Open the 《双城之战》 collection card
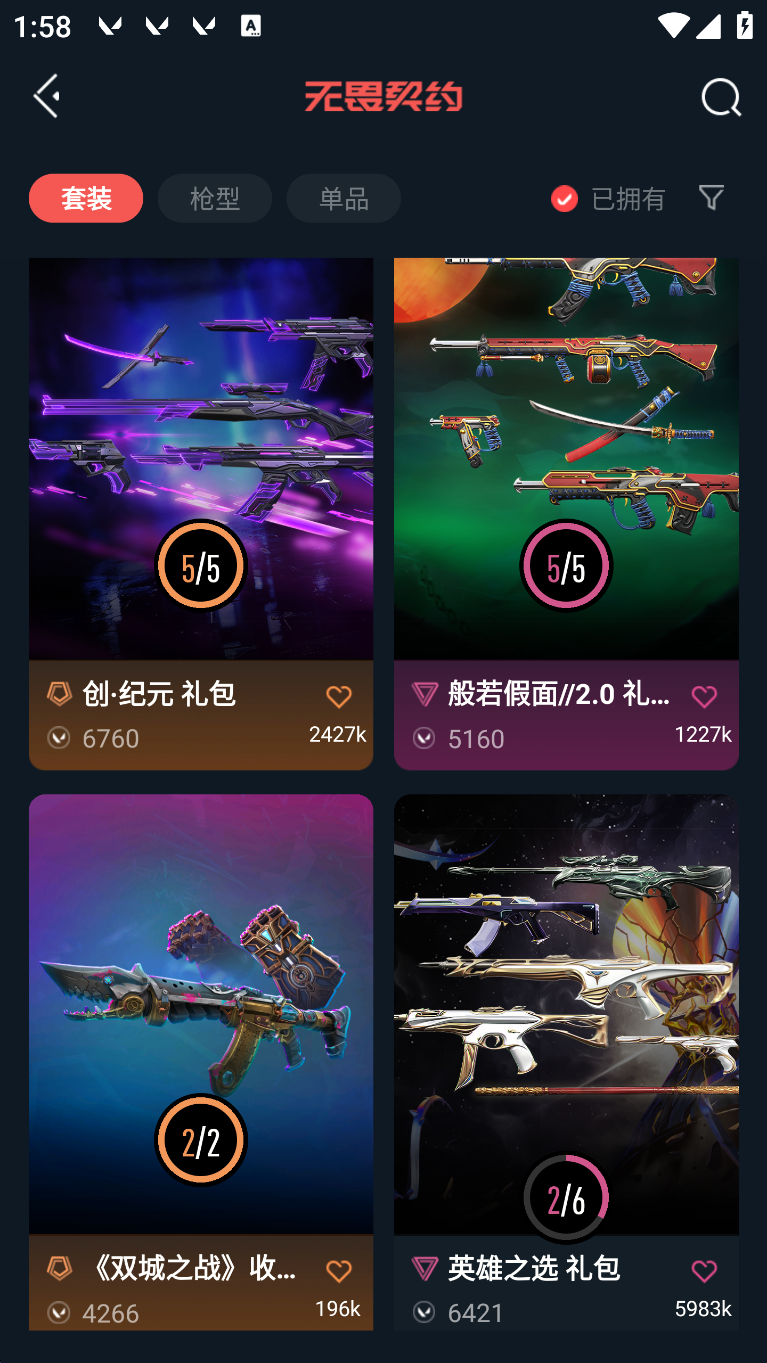Image resolution: width=767 pixels, height=1363 pixels. 201,1062
